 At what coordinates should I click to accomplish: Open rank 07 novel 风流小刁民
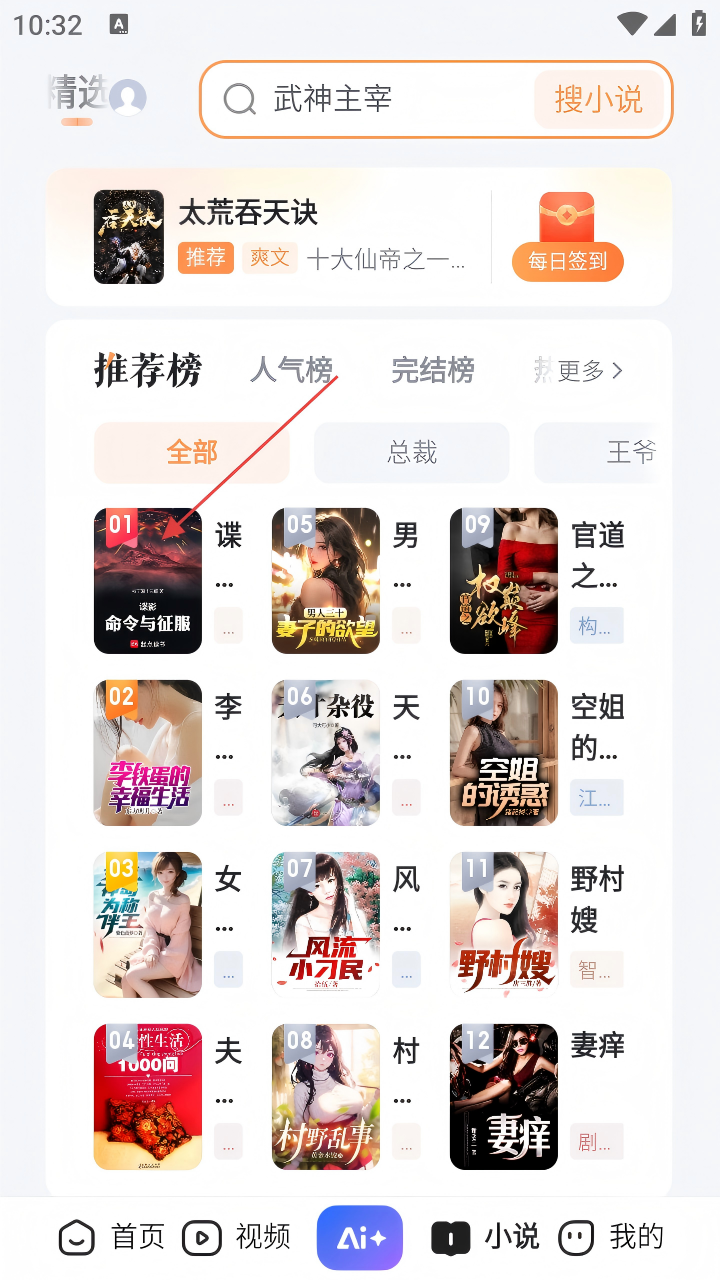tap(326, 925)
